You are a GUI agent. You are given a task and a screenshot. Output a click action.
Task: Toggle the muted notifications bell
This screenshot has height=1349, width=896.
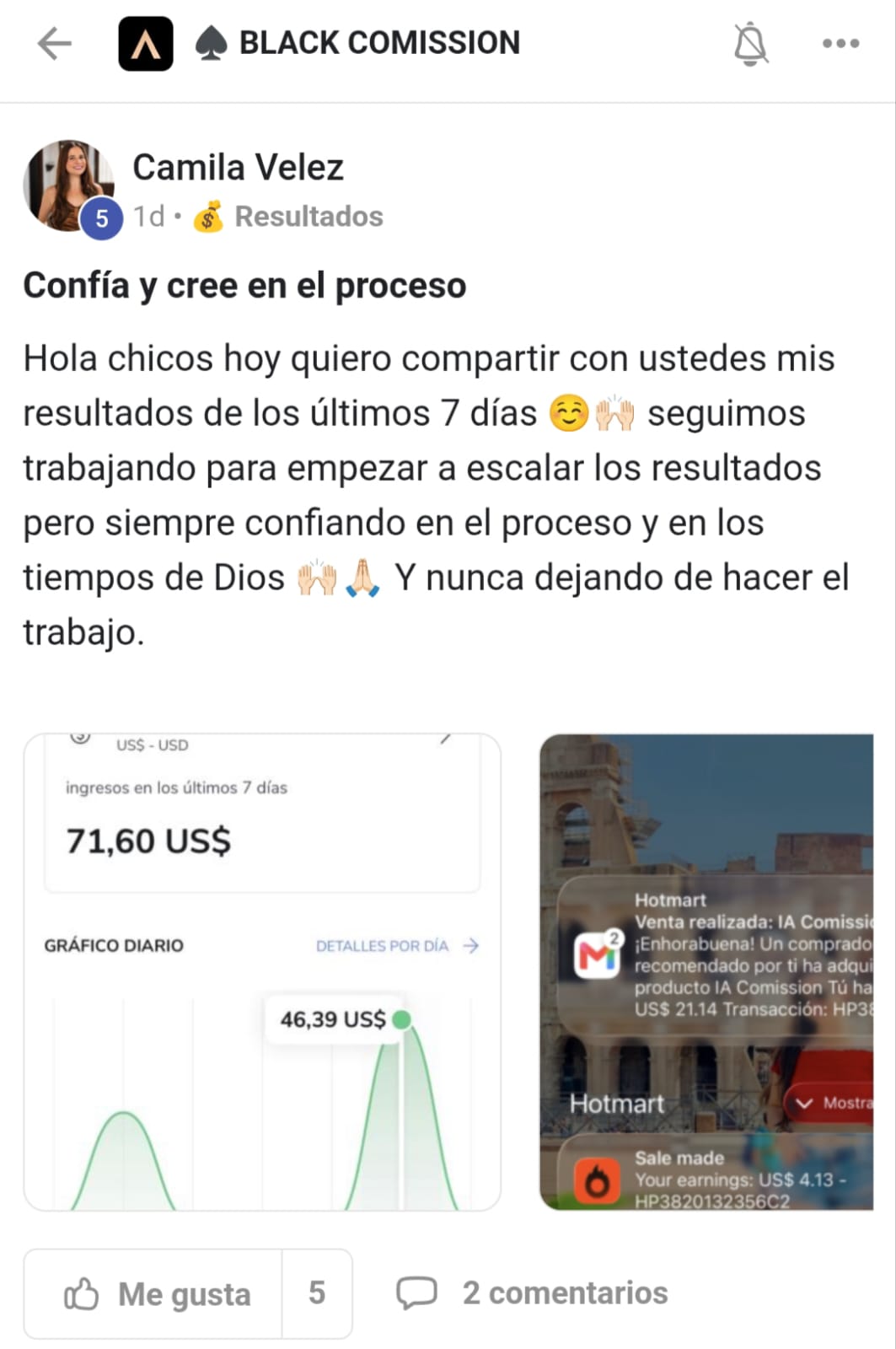pyautogui.click(x=750, y=44)
